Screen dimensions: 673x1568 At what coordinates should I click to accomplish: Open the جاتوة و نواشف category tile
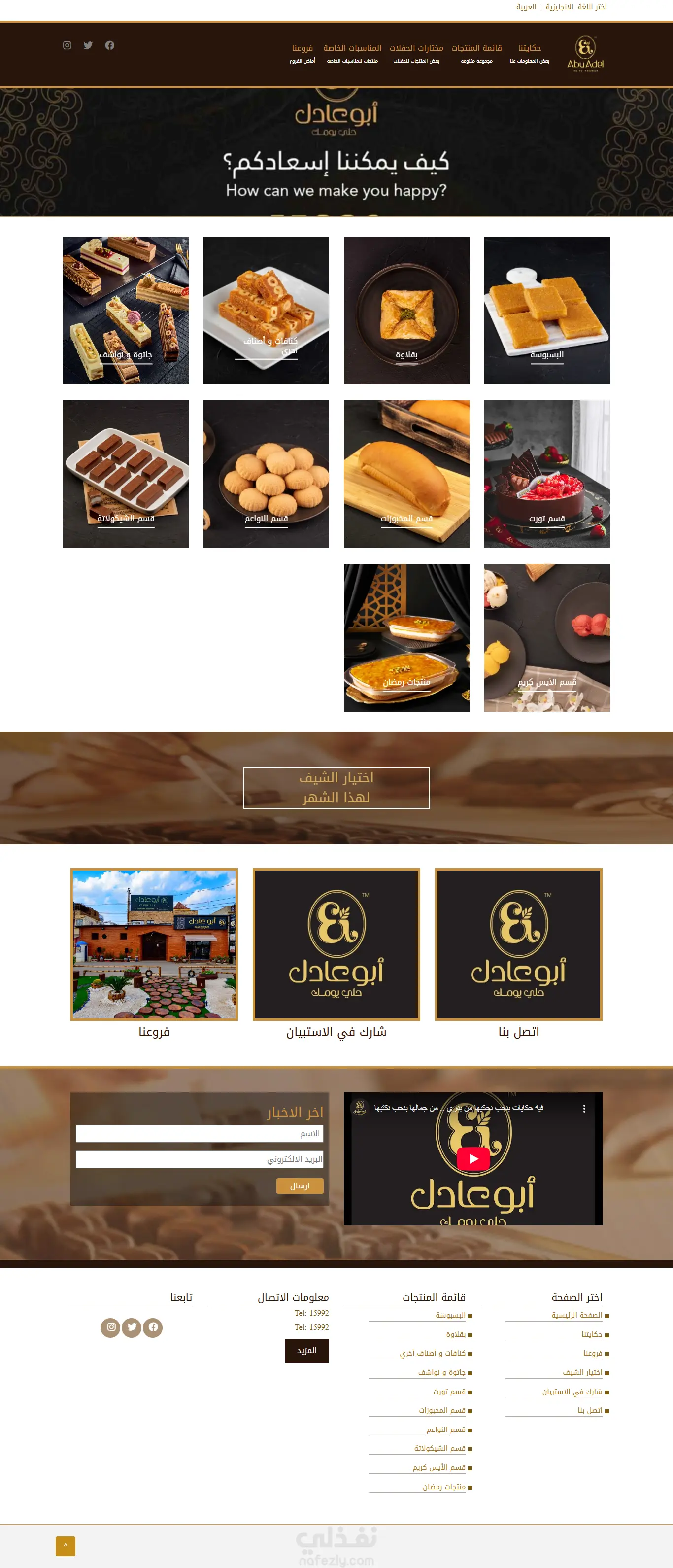pyautogui.click(x=126, y=311)
